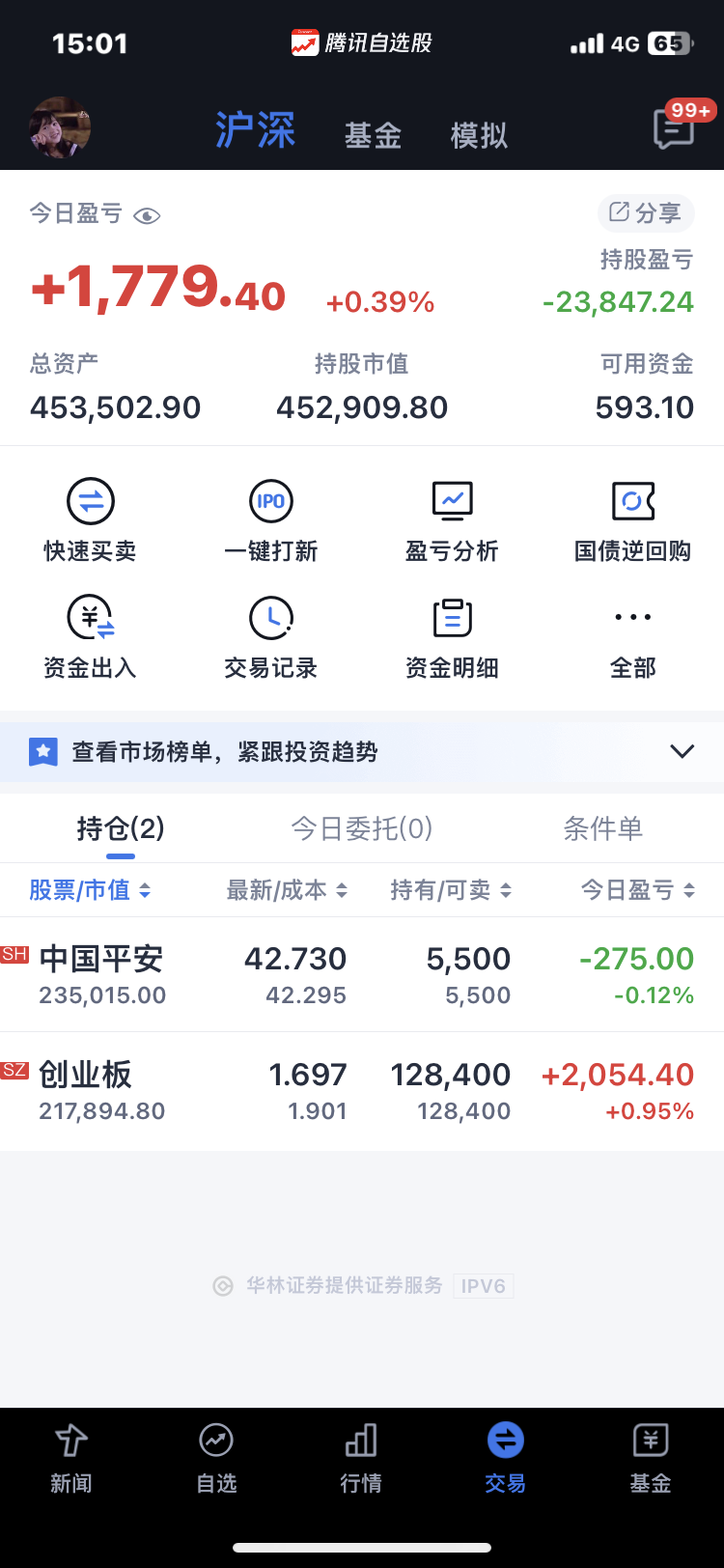
Task: Sort holdings by 今日盈亏
Action: [x=637, y=890]
